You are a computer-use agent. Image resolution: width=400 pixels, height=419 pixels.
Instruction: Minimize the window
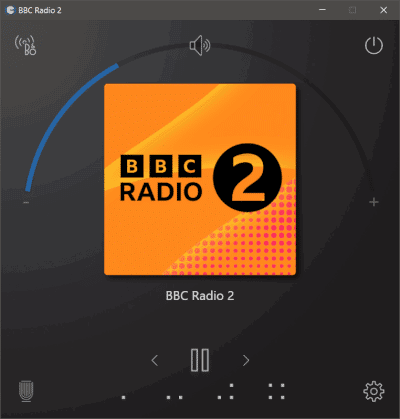pos(322,10)
